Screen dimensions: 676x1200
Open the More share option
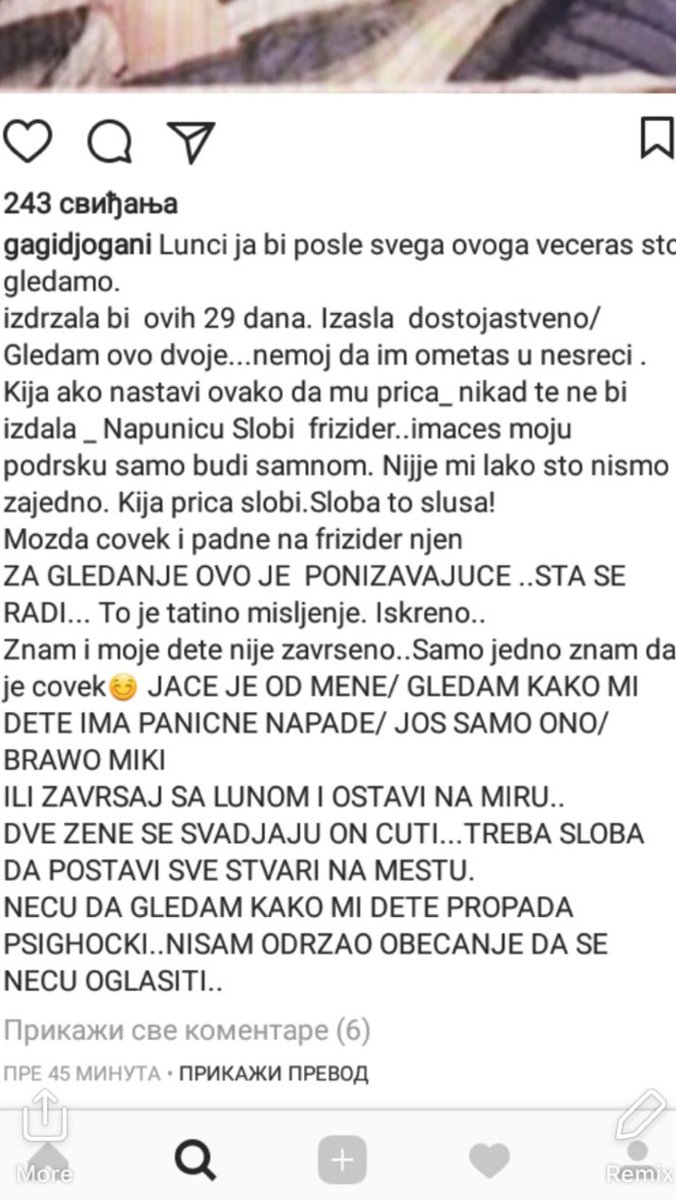point(44,1135)
